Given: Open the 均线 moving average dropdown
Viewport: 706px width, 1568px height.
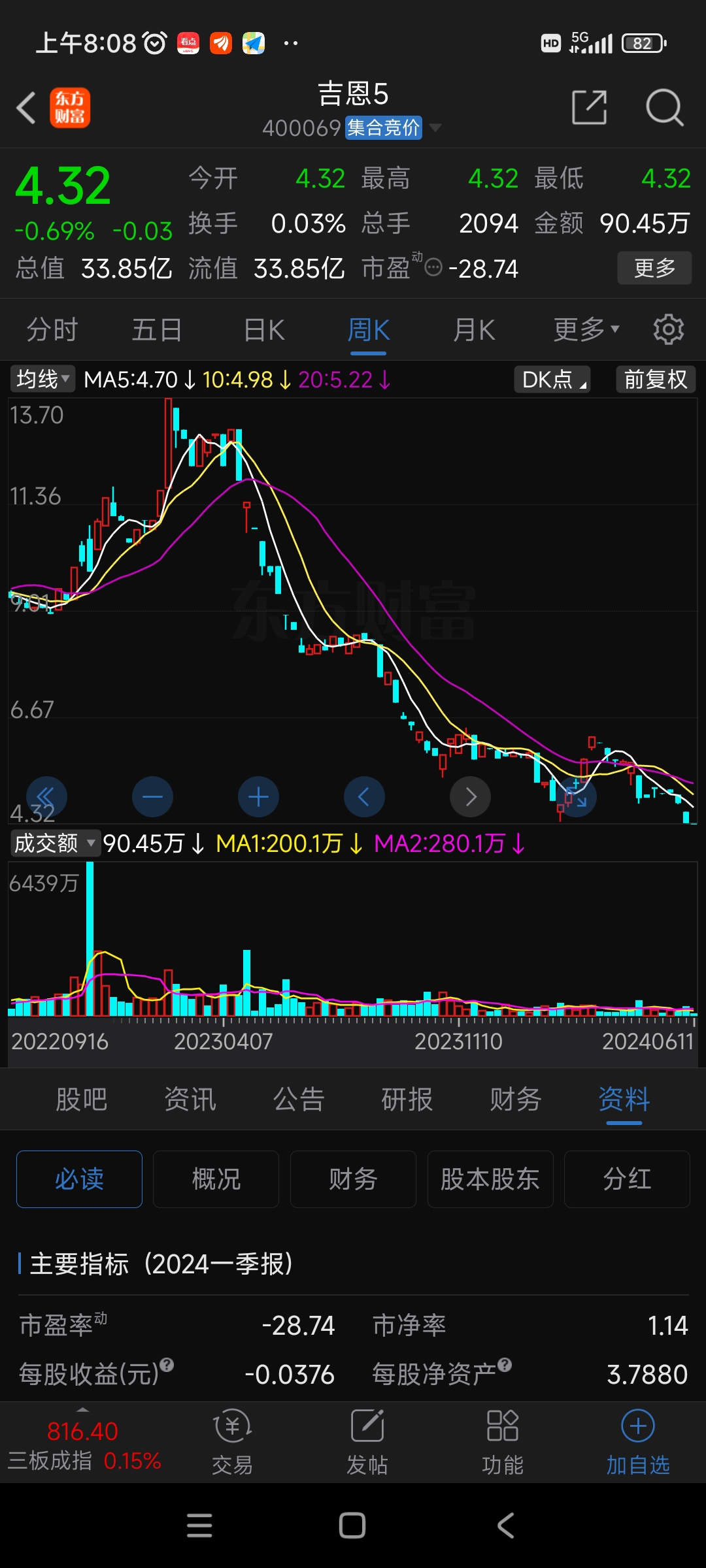Looking at the screenshot, I should [42, 379].
